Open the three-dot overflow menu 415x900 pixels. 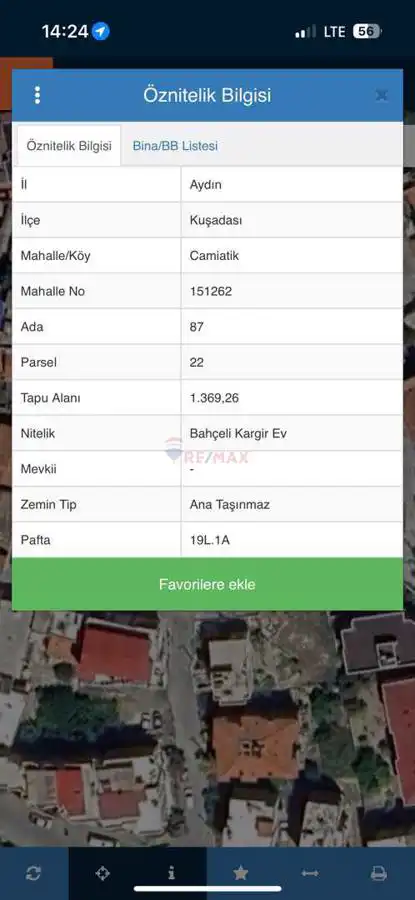click(37, 95)
